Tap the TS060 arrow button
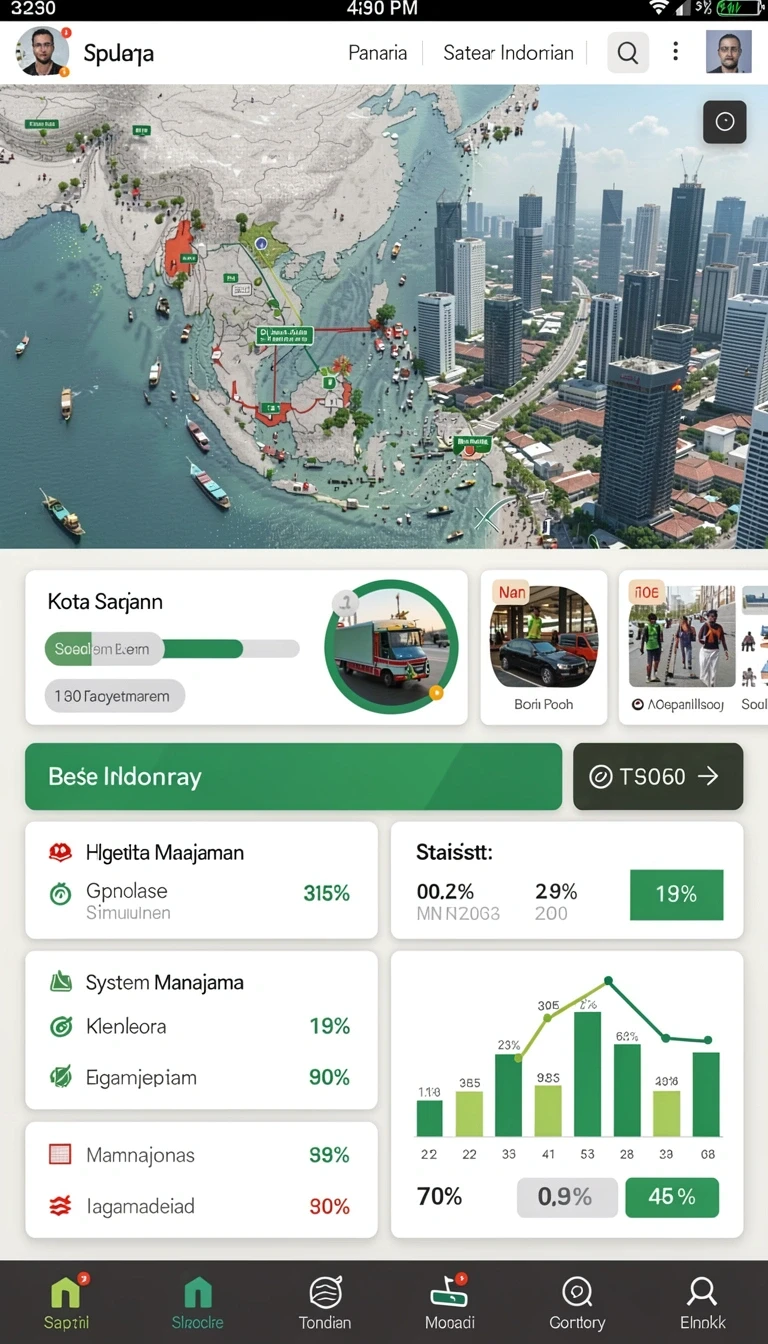This screenshot has width=768, height=1344. click(658, 776)
